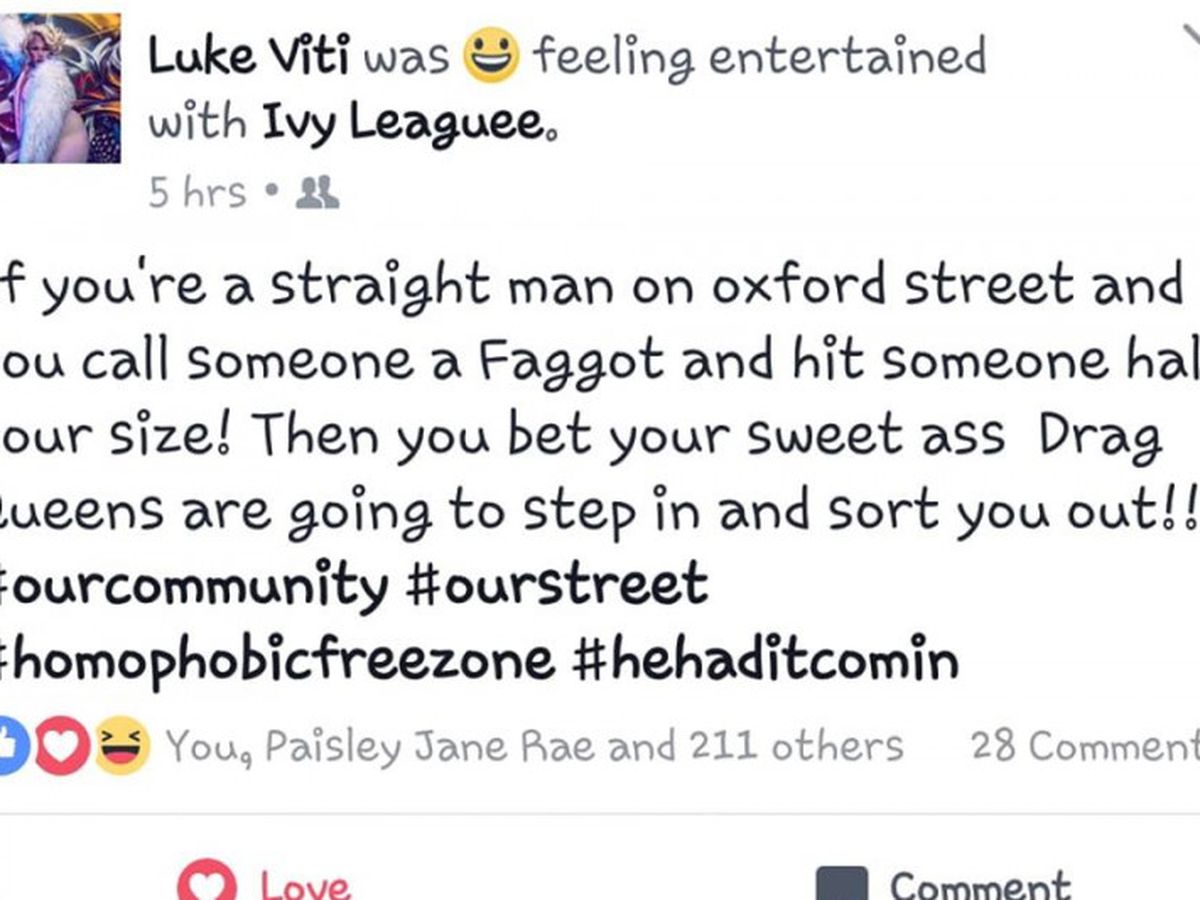This screenshot has width=1200, height=900.
Task: Open Luke Viti's profile picture
Action: (x=58, y=88)
